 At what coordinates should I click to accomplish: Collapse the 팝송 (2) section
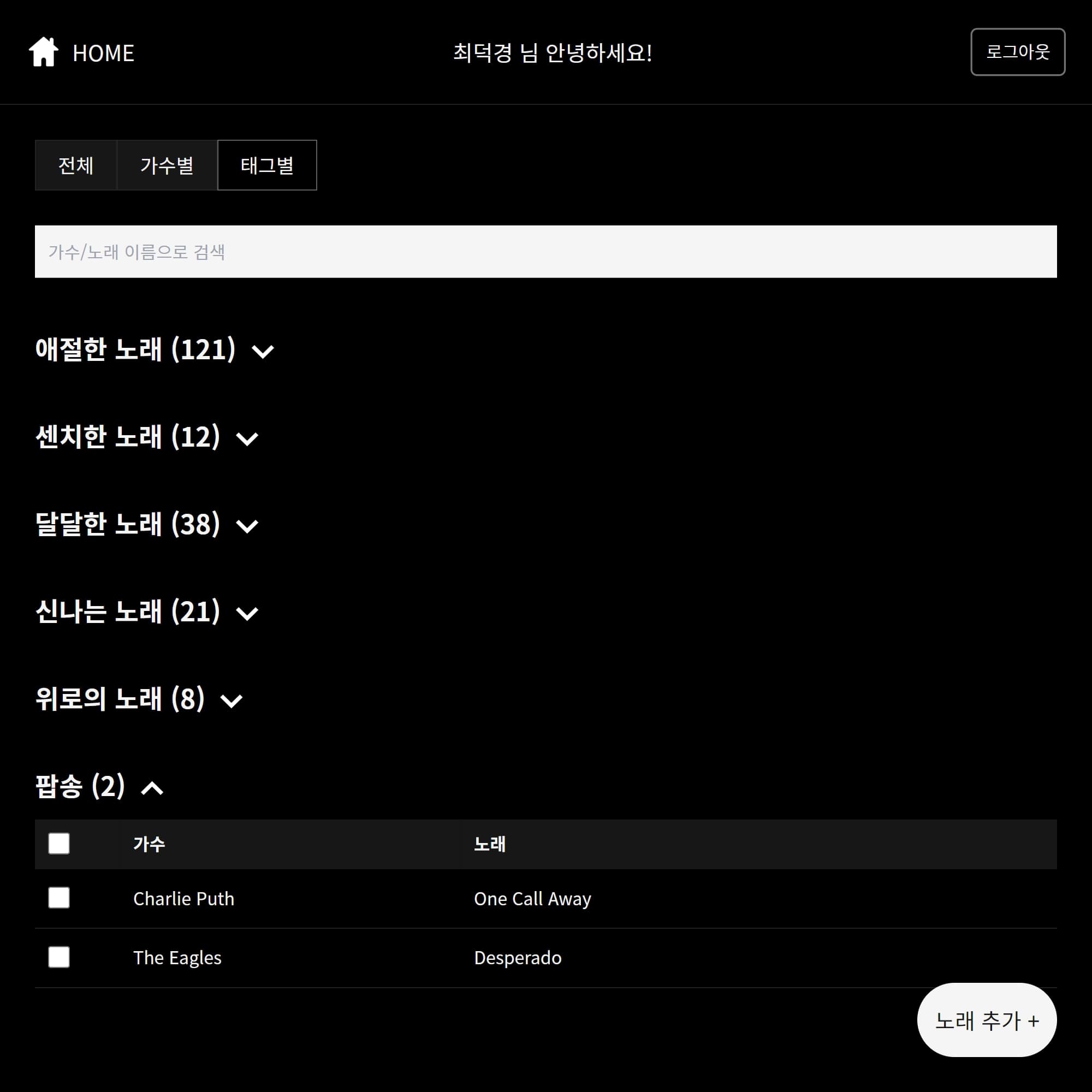152,788
